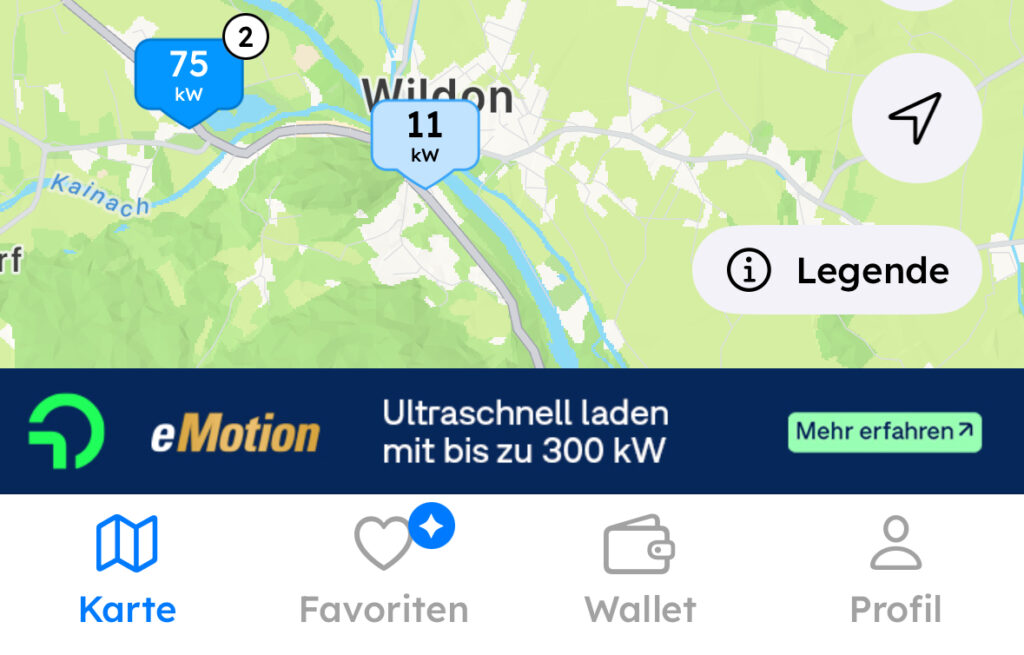This screenshot has height=655, width=1024.
Task: Select the 11 kW charger in Wildon
Action: pyautogui.click(x=425, y=137)
